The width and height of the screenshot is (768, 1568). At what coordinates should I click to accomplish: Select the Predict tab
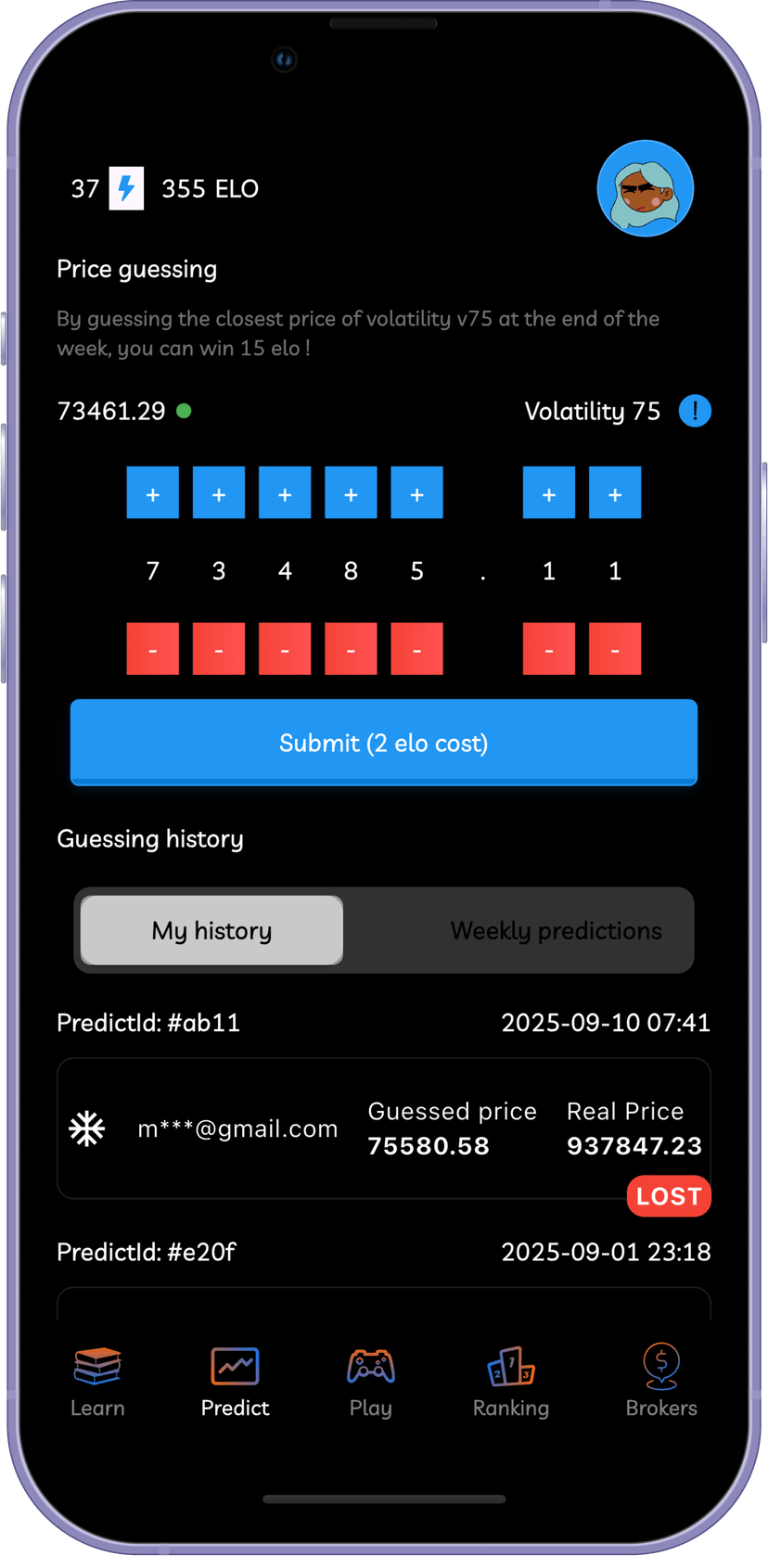(235, 1381)
